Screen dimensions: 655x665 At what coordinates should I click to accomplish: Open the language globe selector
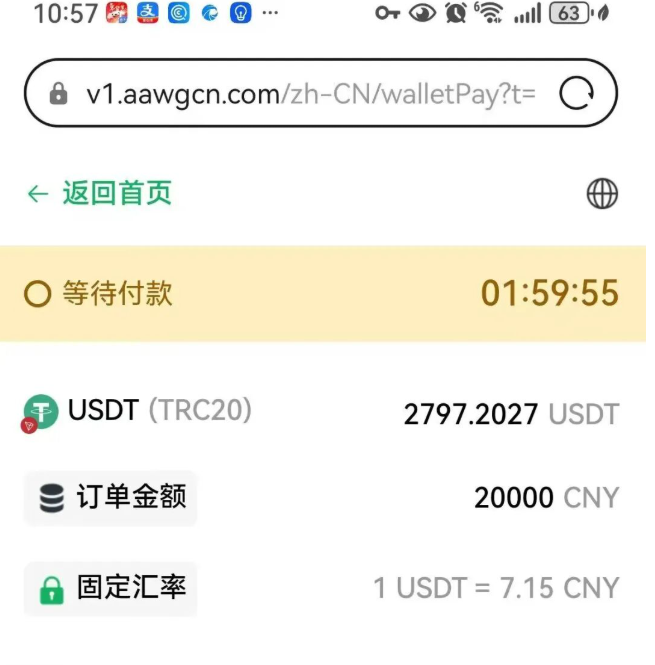602,194
